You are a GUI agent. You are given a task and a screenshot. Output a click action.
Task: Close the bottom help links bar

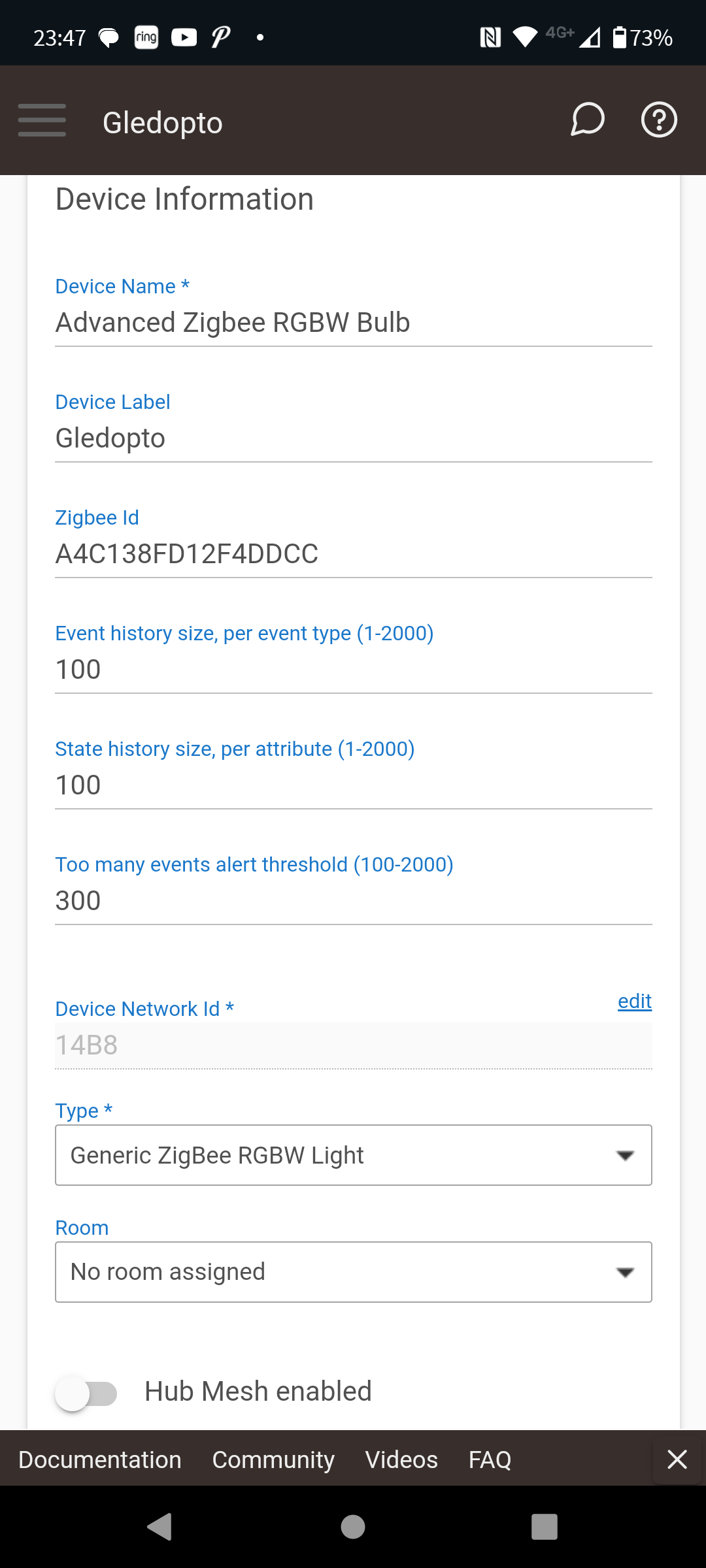[677, 1459]
